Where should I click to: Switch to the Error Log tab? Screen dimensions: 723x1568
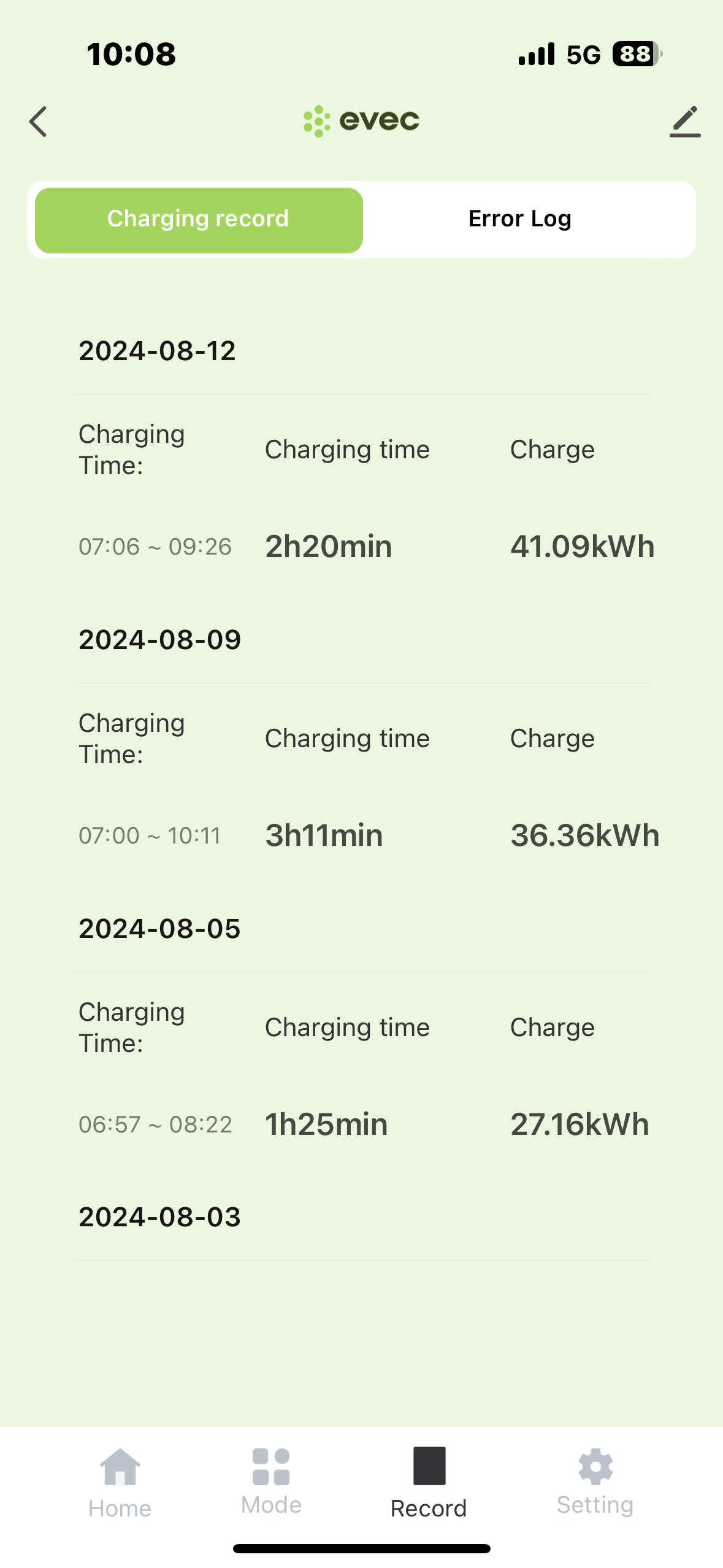[519, 220]
